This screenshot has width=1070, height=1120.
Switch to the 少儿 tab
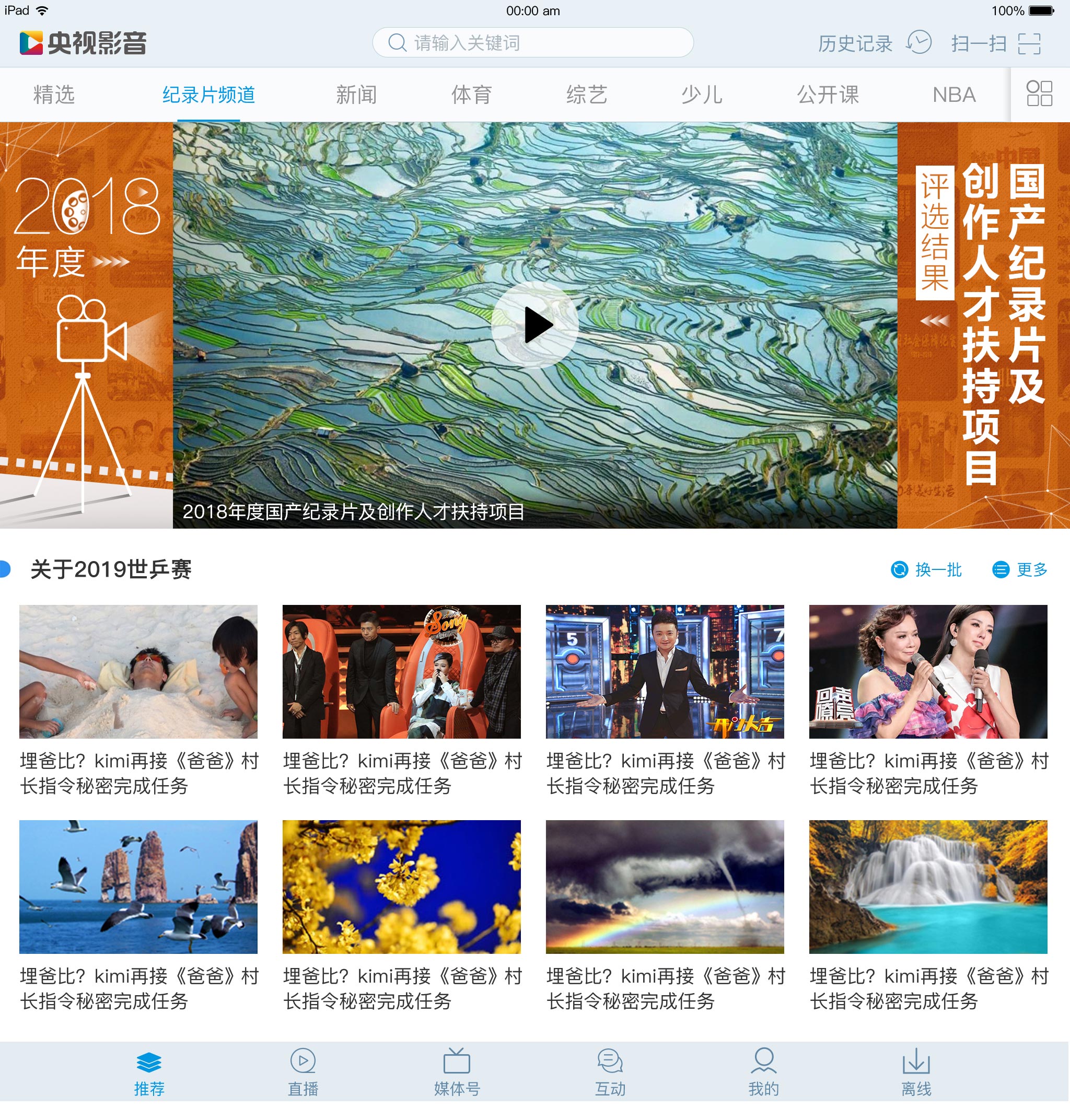click(702, 95)
